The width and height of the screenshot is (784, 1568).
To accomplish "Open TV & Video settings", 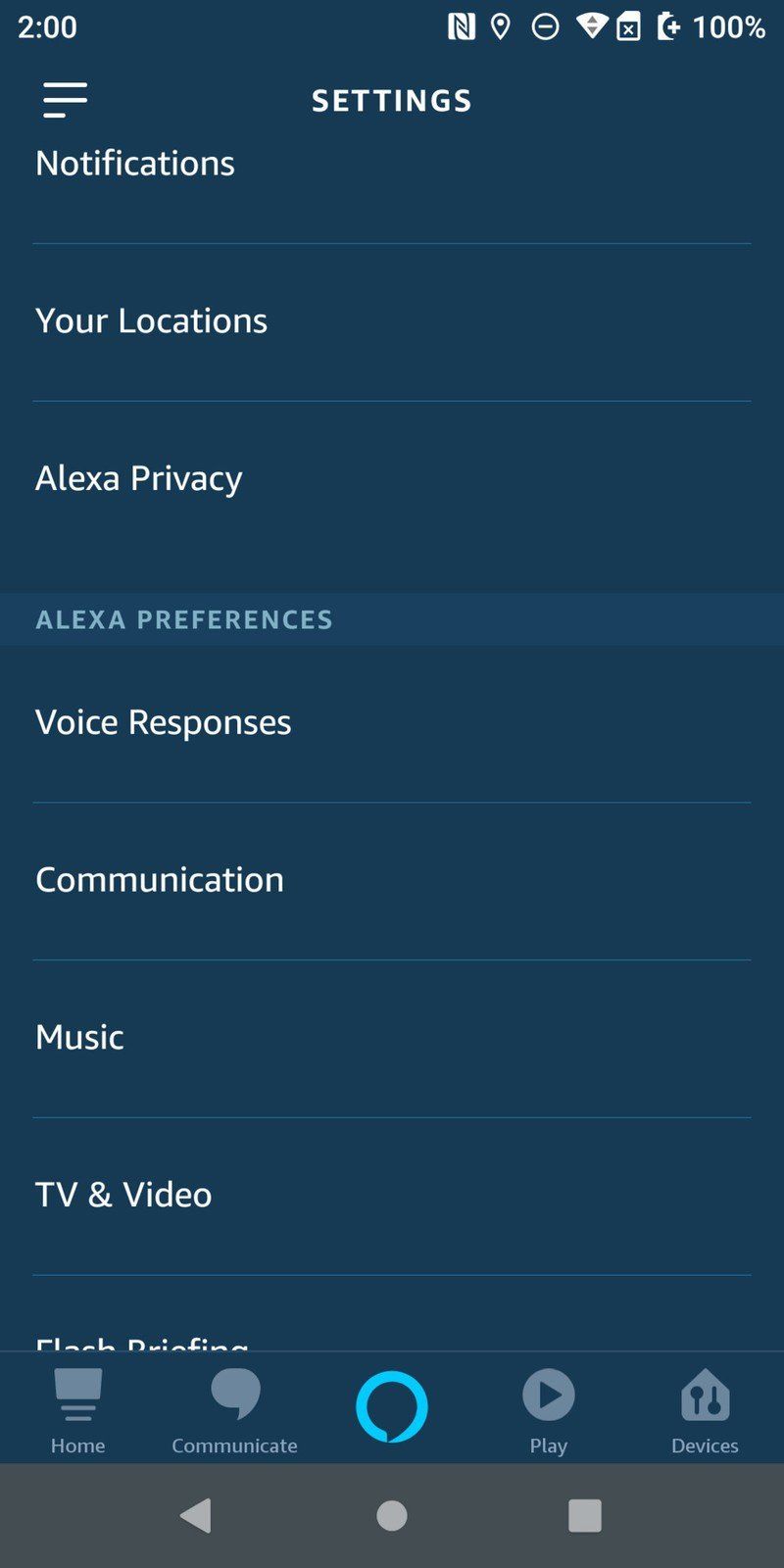I will coord(122,1195).
